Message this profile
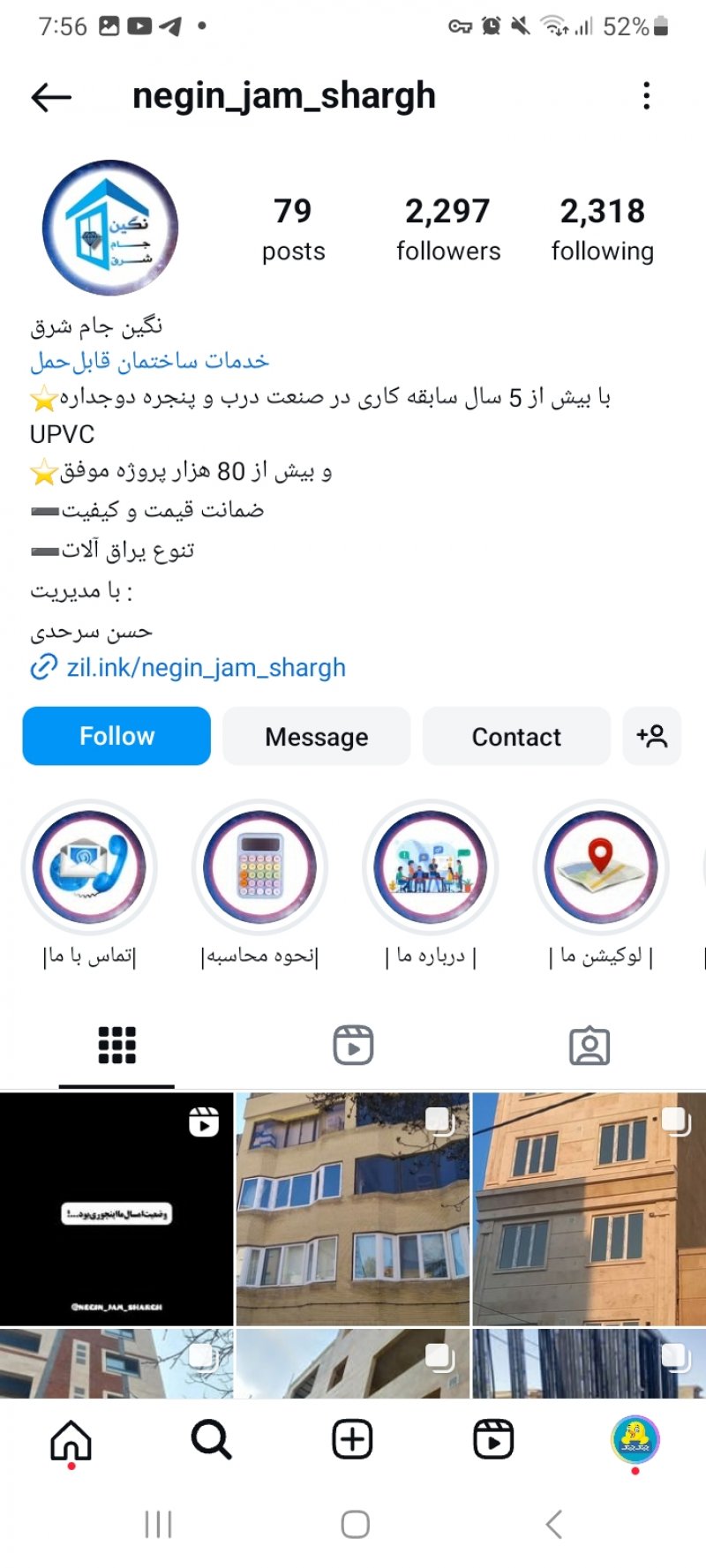 [x=316, y=736]
